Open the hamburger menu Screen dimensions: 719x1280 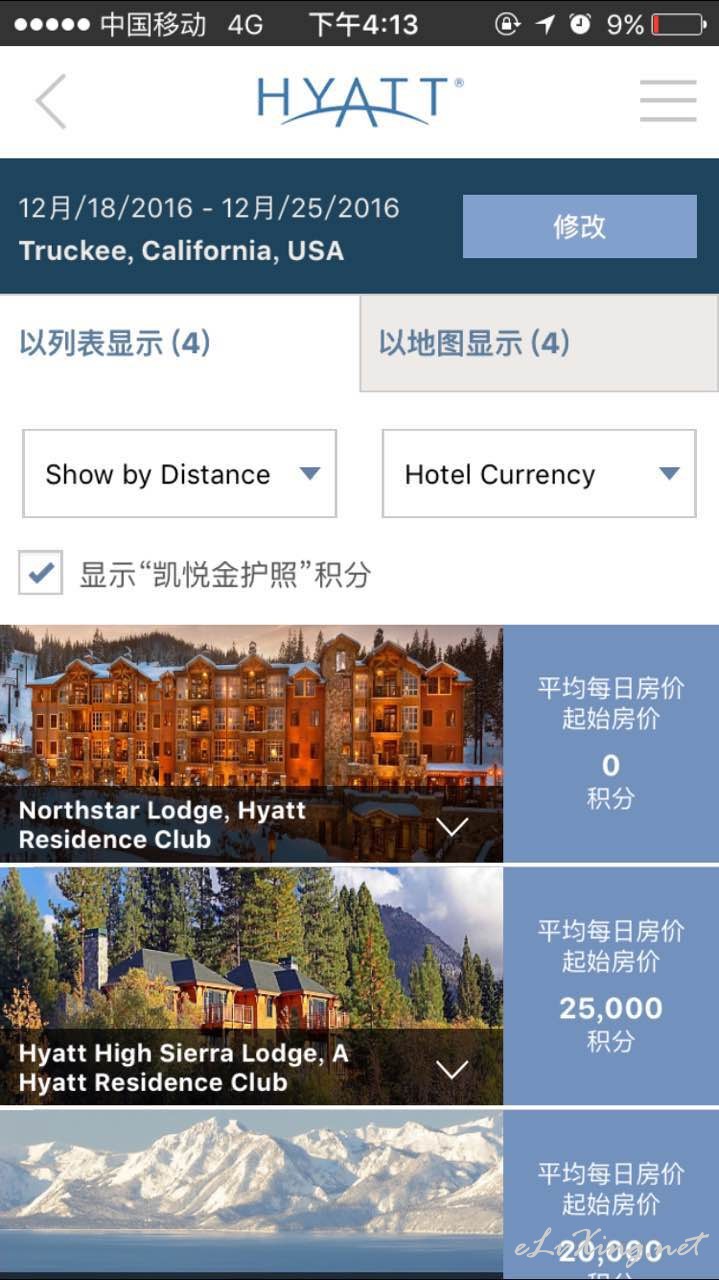coord(668,101)
